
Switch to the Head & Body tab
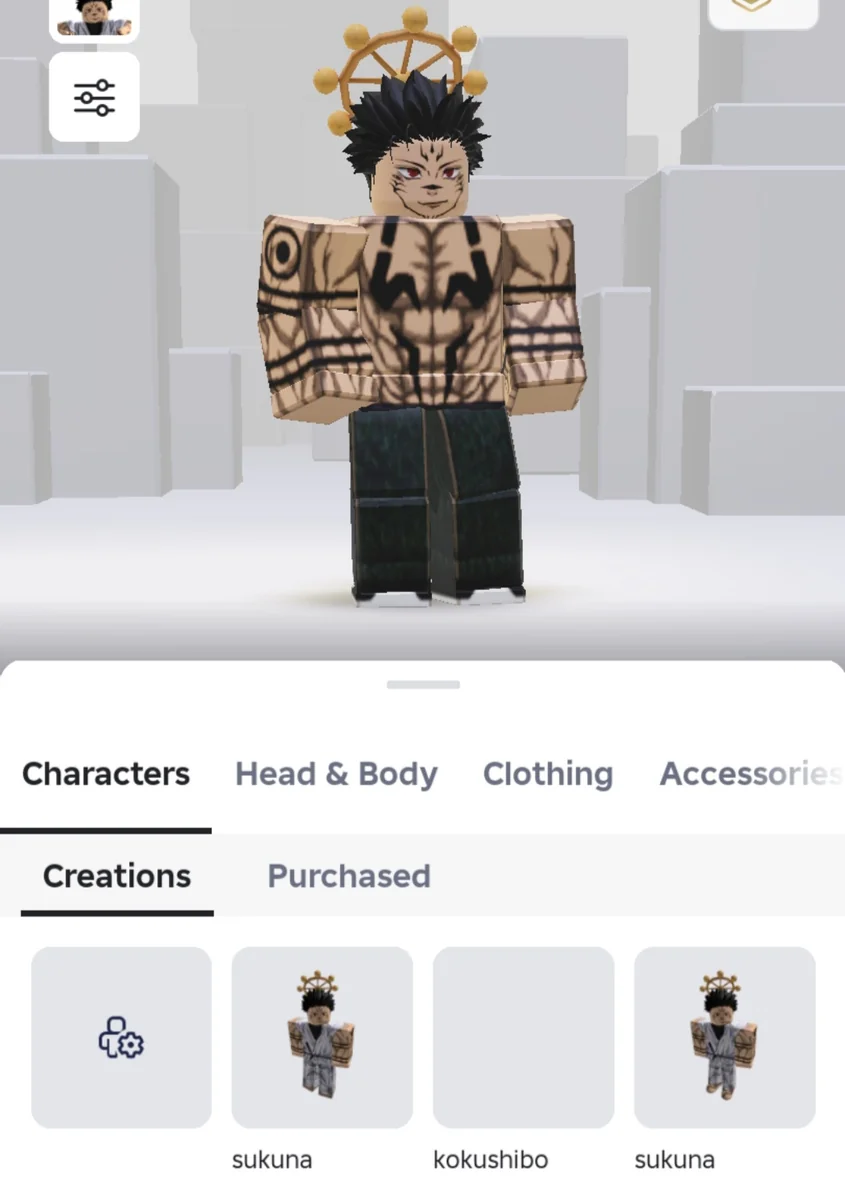[336, 774]
